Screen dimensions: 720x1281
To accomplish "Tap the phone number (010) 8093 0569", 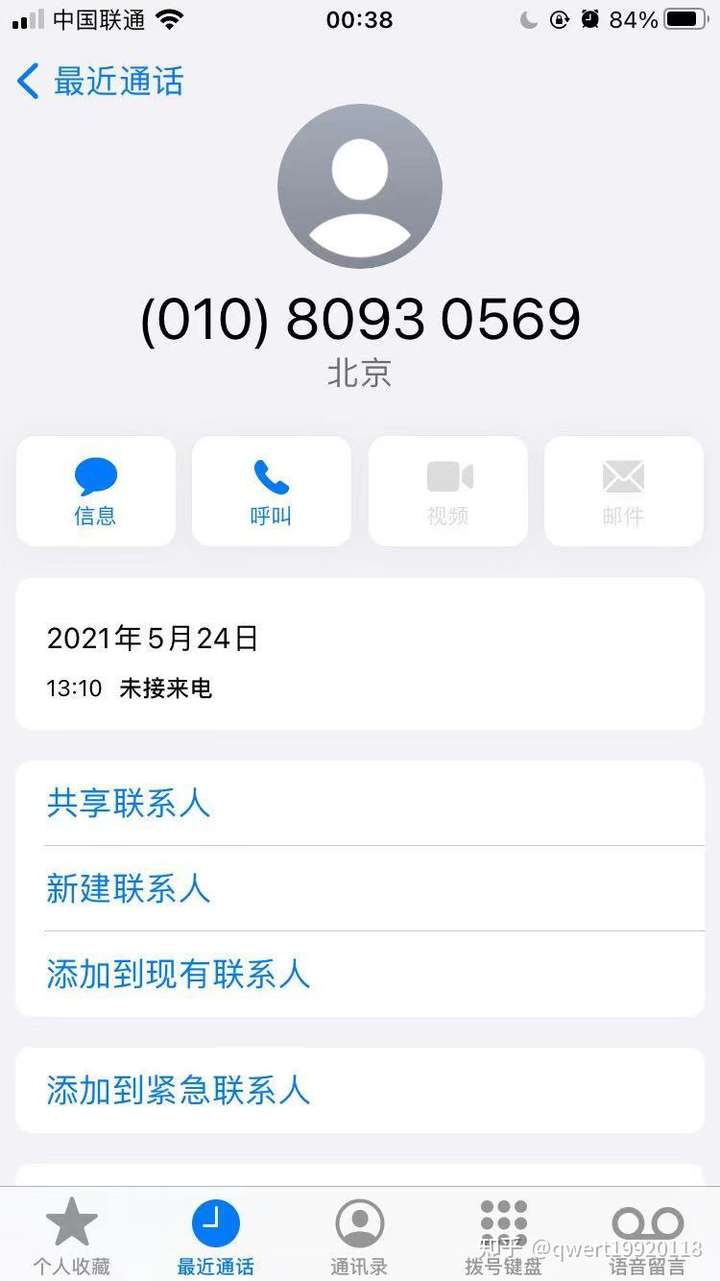I will click(360, 318).
